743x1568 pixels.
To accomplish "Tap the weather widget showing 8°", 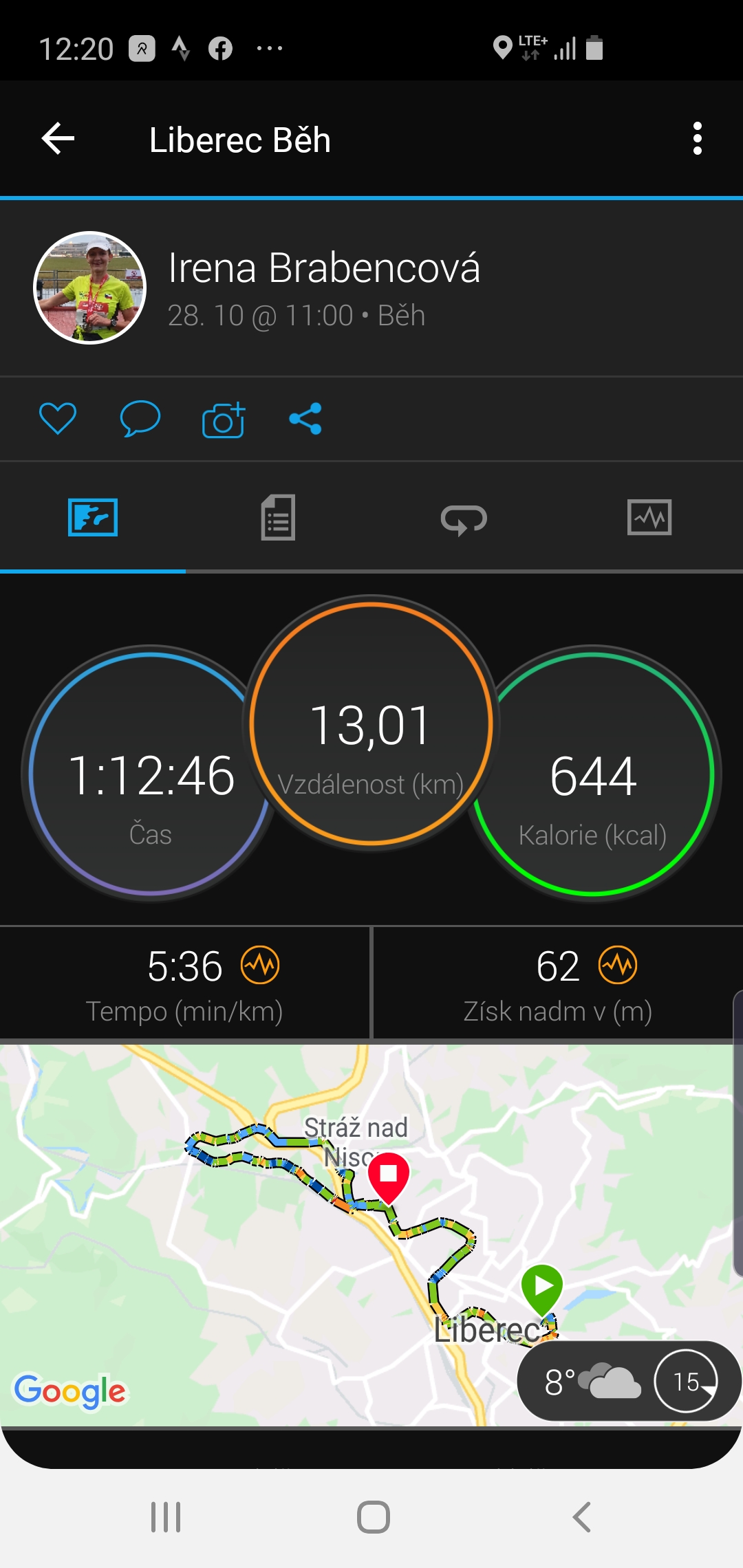I will pyautogui.click(x=628, y=1381).
